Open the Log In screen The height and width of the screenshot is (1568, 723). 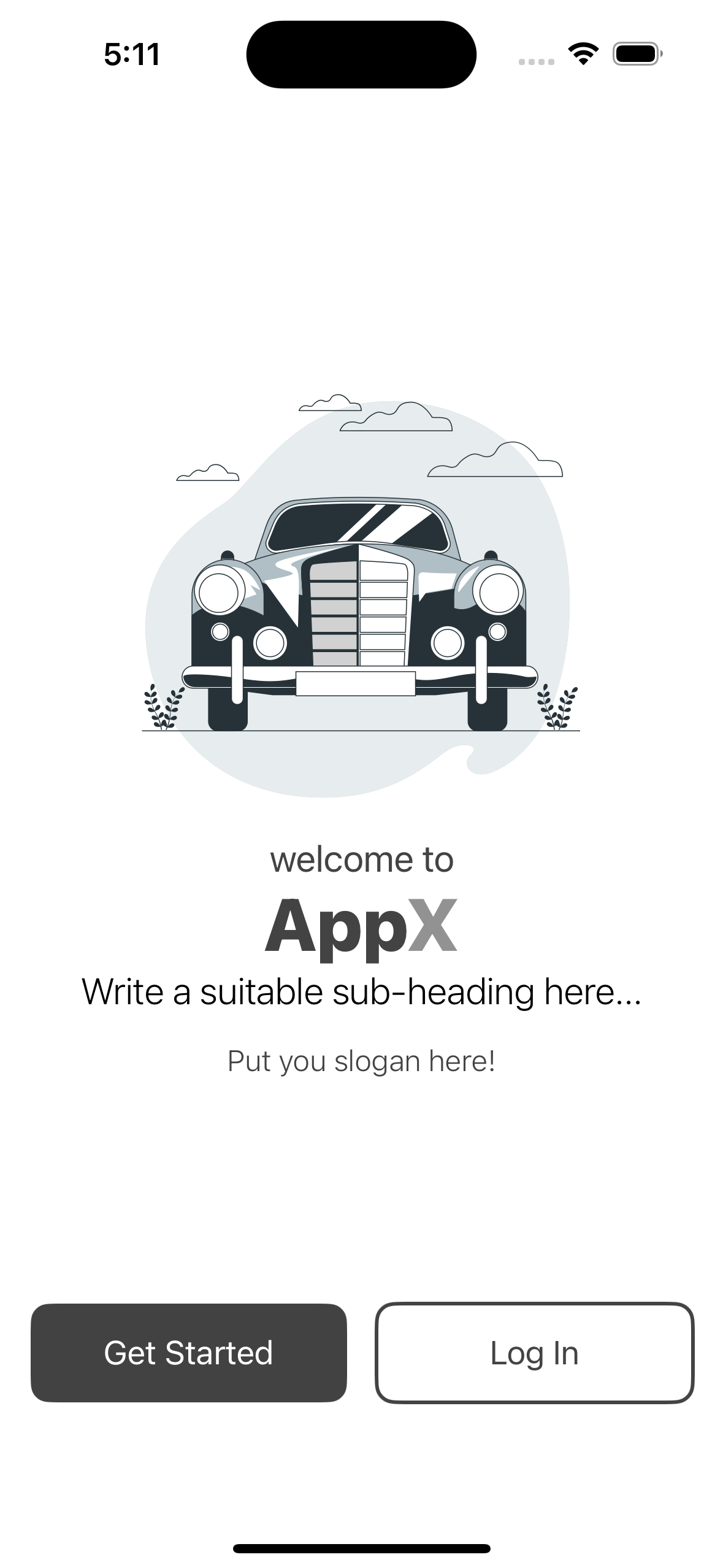pos(534,1352)
